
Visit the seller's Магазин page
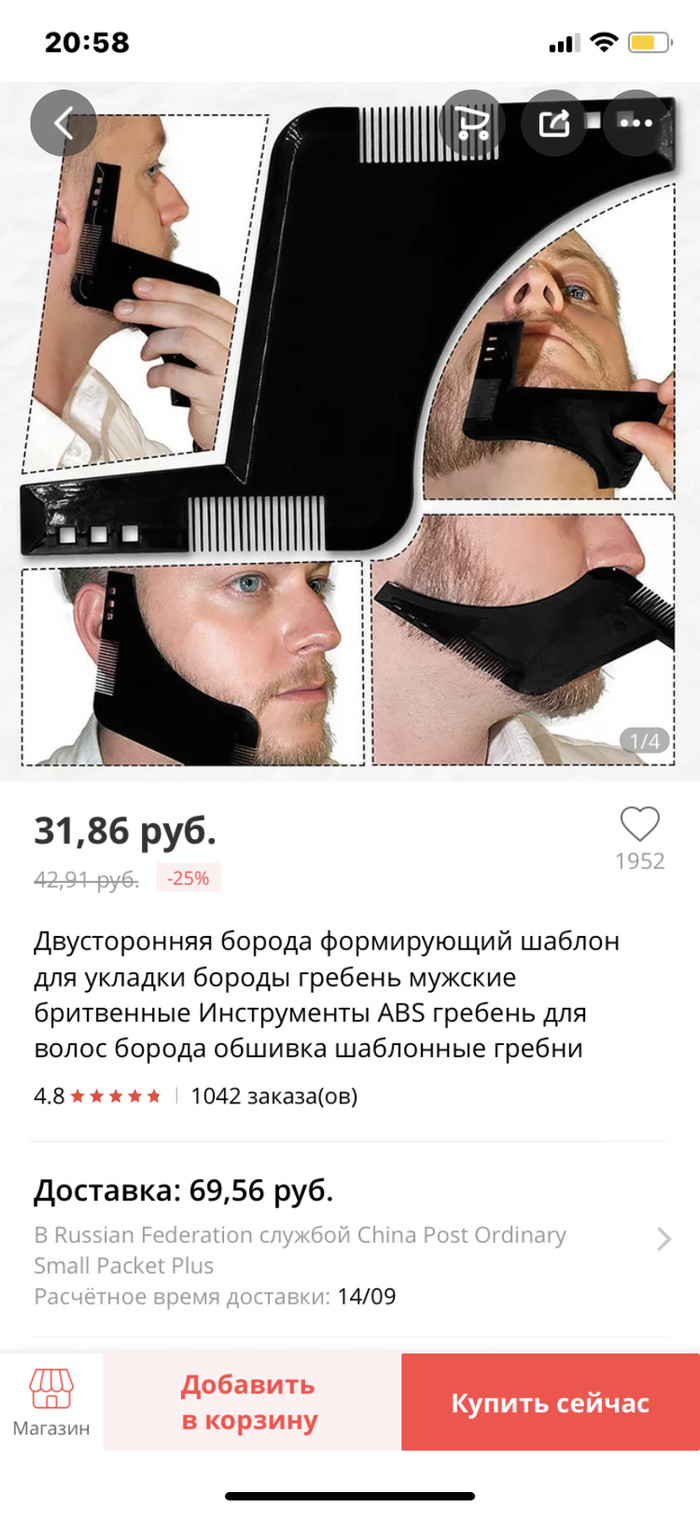[x=51, y=1402]
